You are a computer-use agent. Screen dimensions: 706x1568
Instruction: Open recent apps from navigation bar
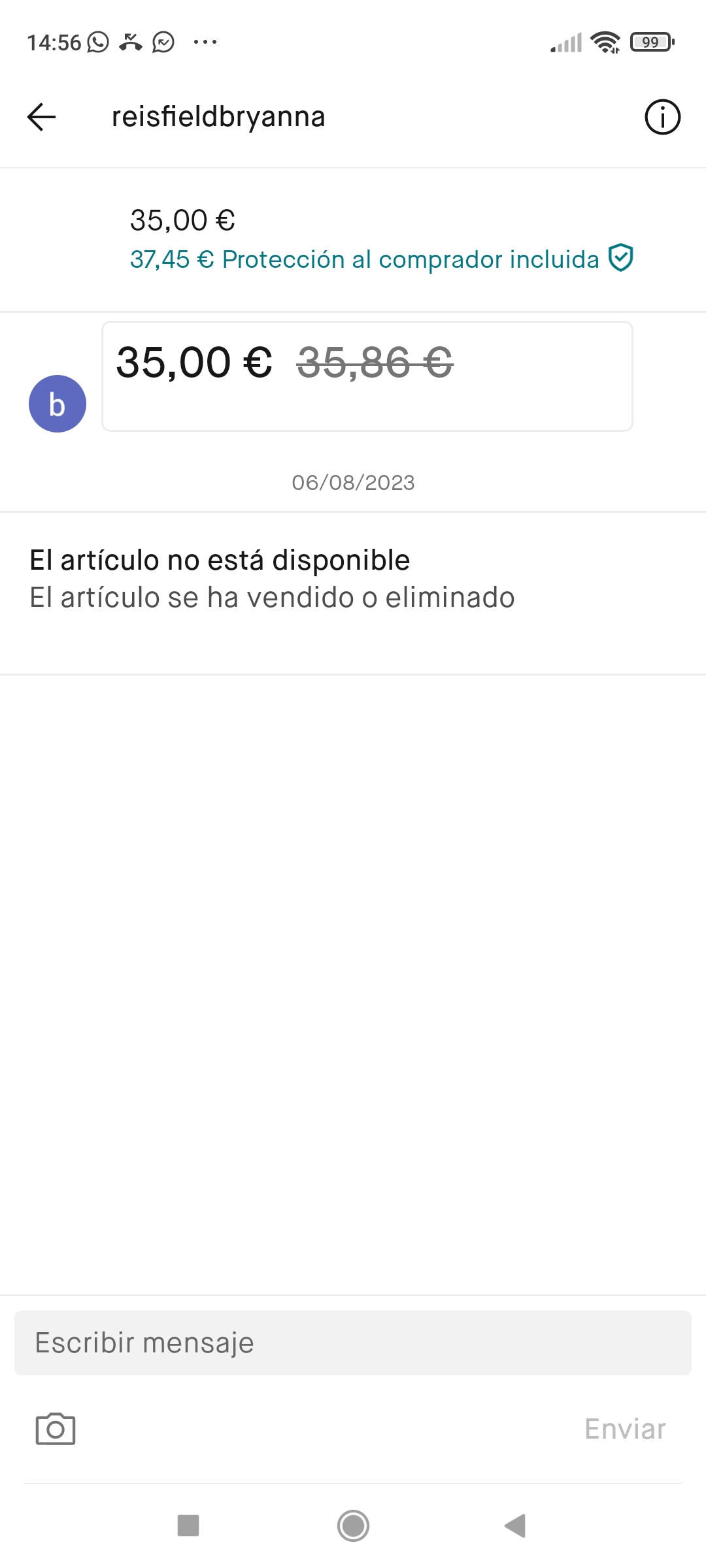[188, 1526]
